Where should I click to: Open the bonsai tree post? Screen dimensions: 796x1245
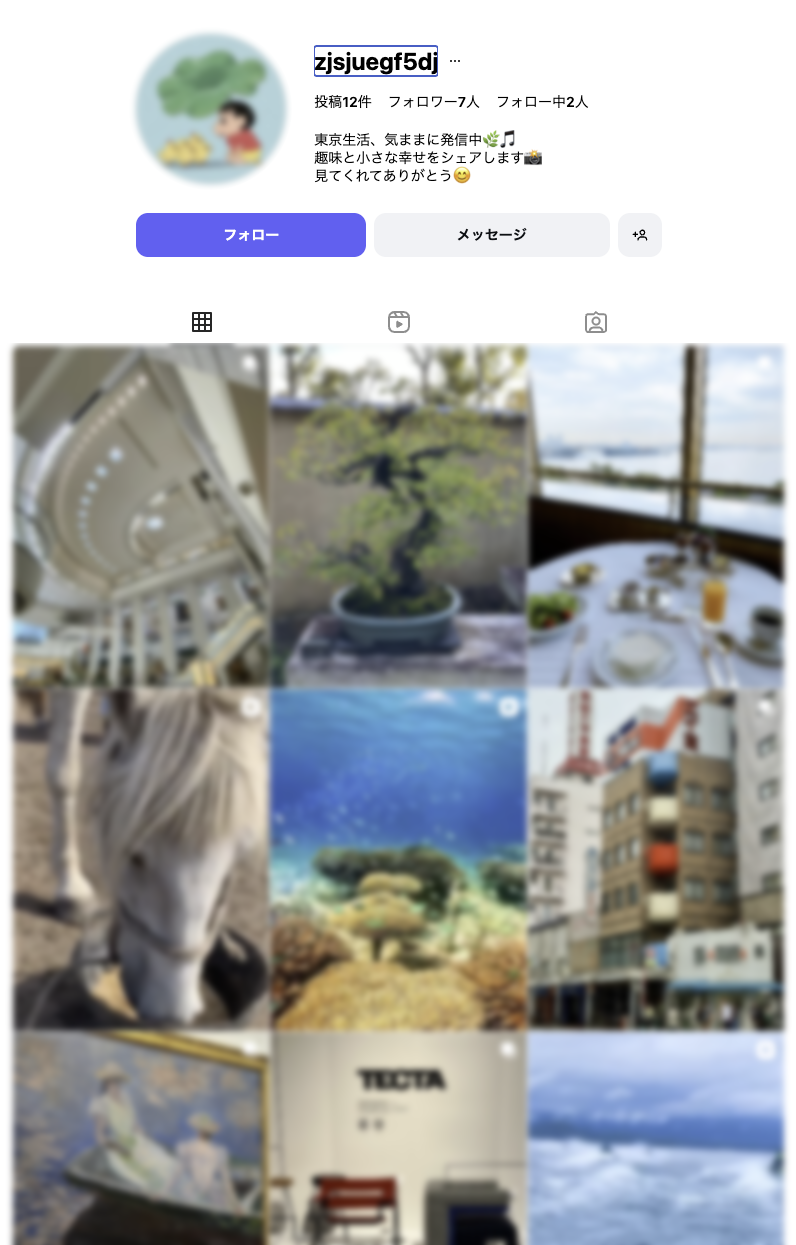click(x=399, y=515)
